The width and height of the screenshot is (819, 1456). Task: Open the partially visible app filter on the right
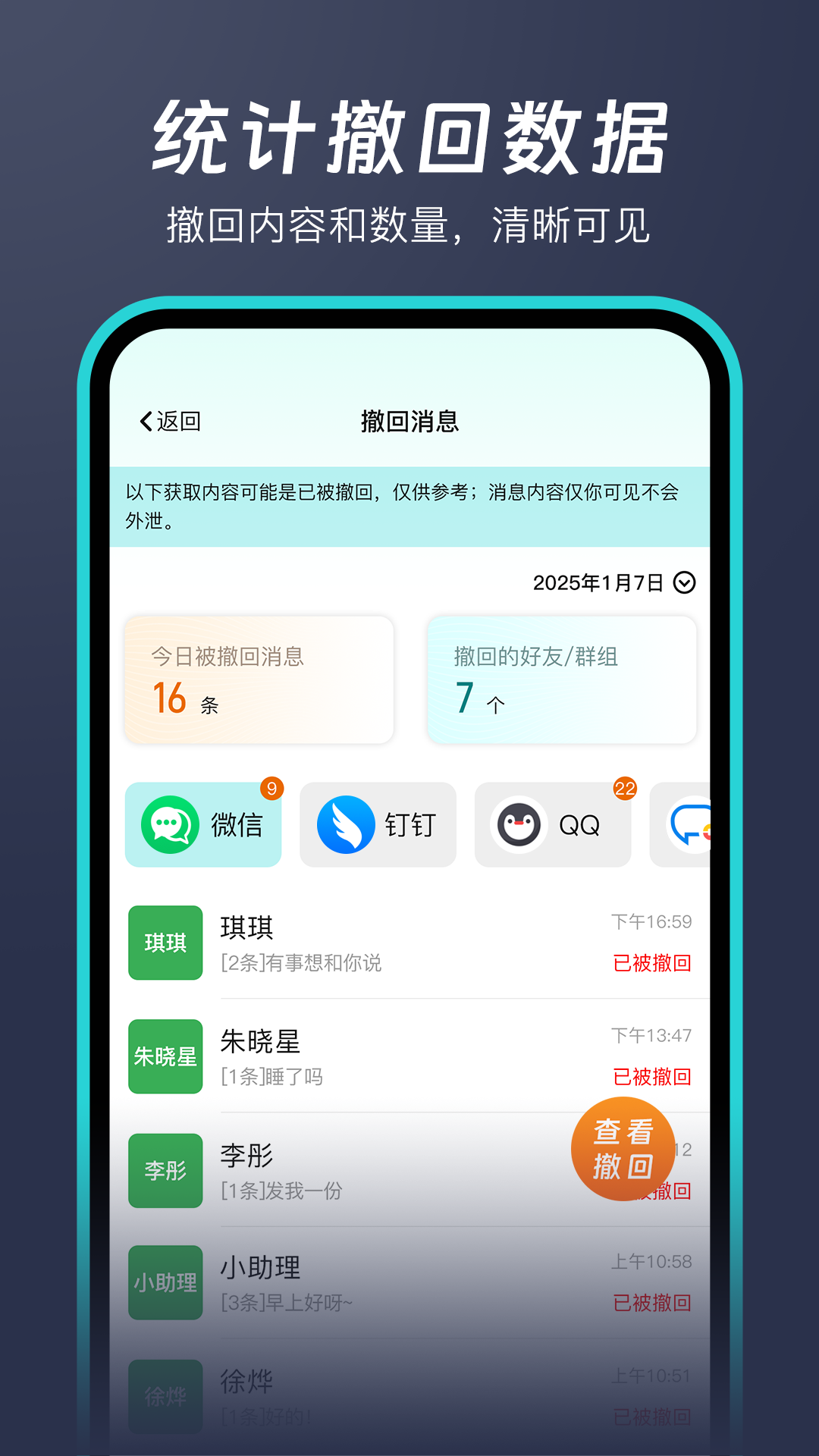pyautogui.click(x=689, y=825)
